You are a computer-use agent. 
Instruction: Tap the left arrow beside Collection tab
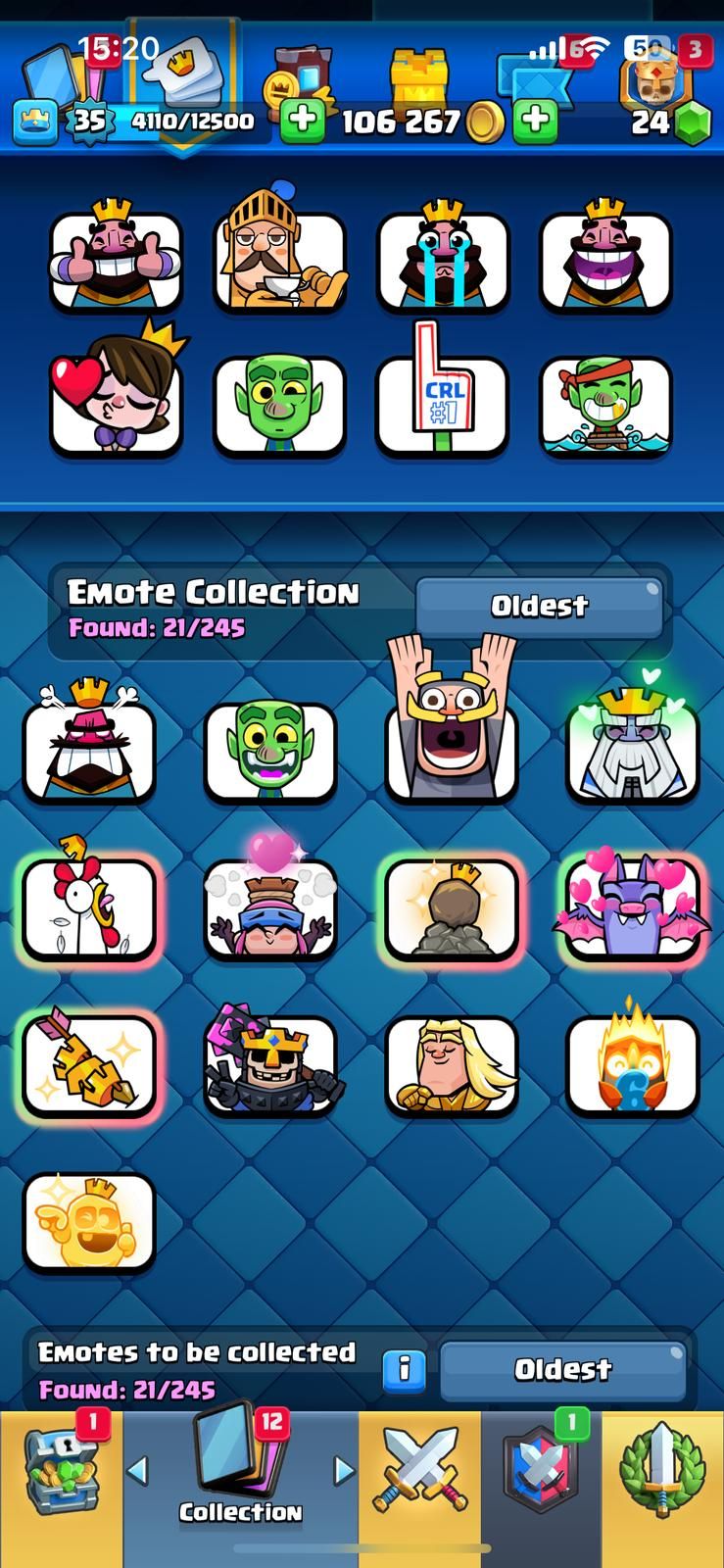138,1470
